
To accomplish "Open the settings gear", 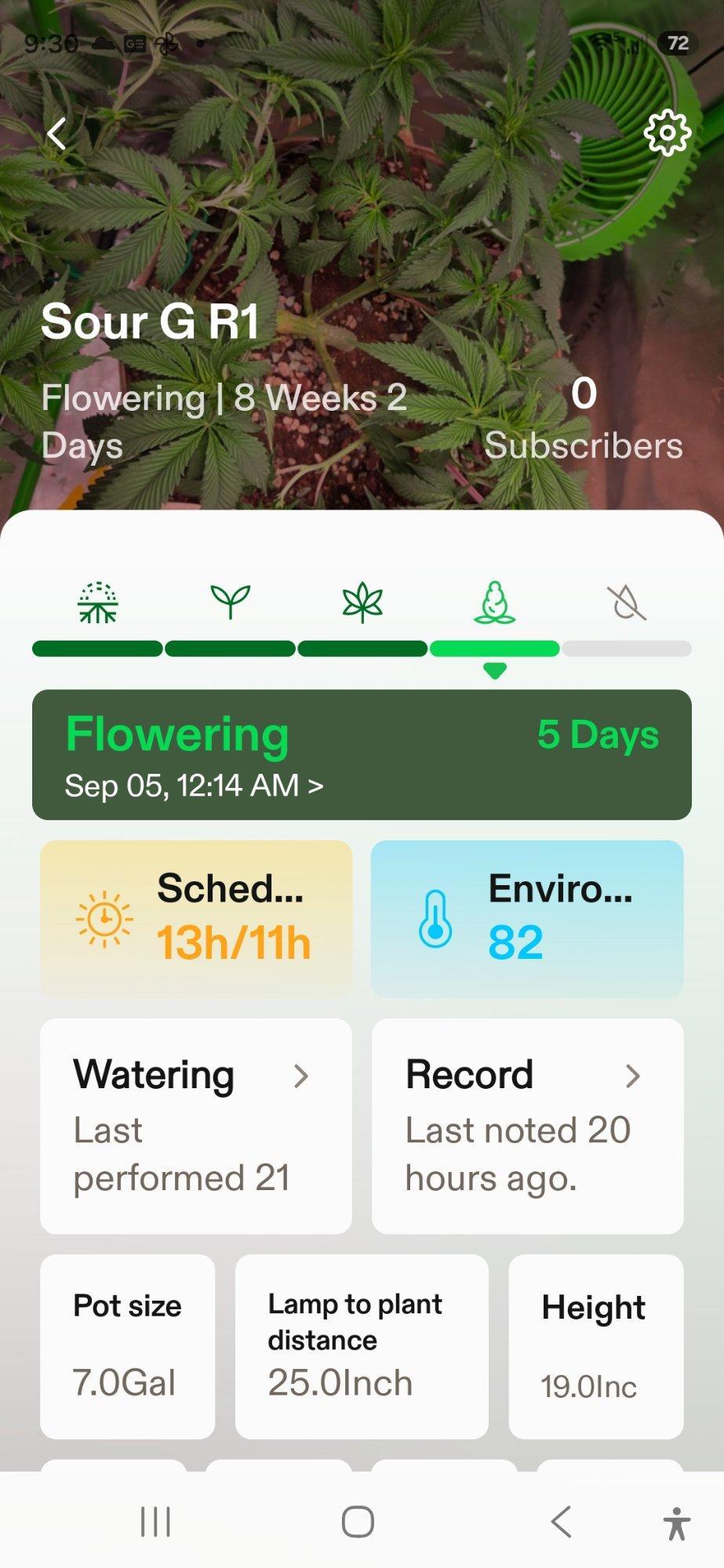I will [667, 133].
